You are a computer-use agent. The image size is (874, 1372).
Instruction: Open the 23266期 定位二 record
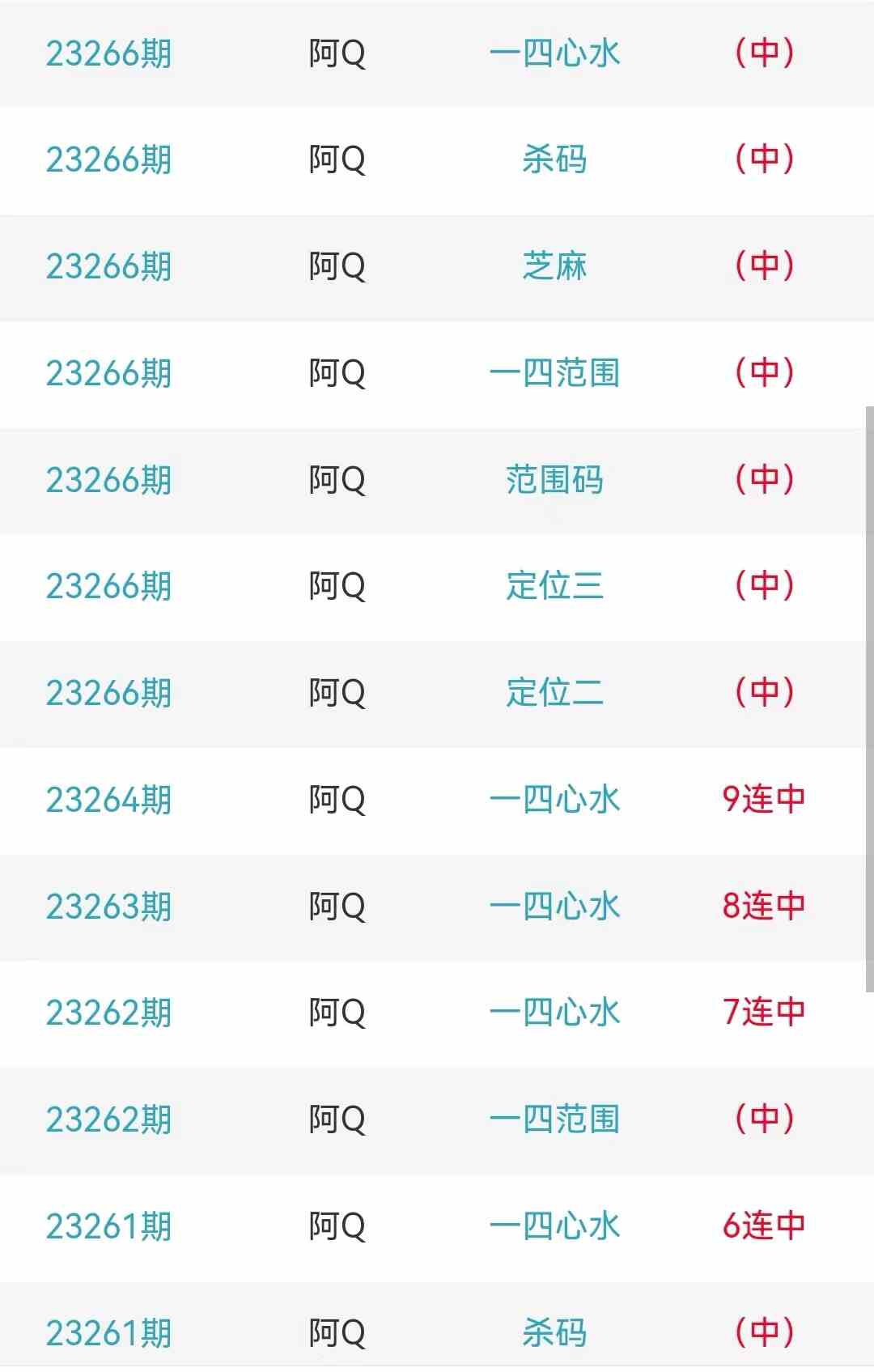(554, 693)
